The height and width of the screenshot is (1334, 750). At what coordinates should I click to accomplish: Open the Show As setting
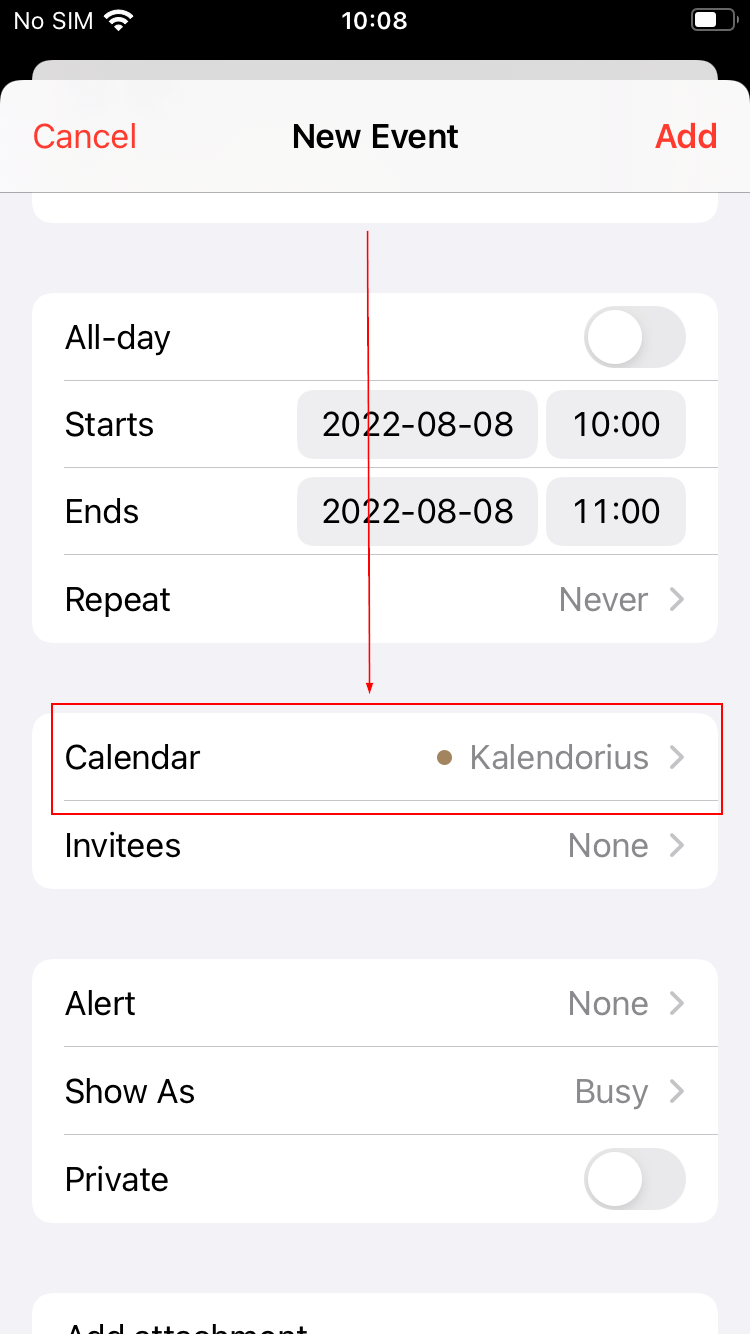point(375,1091)
